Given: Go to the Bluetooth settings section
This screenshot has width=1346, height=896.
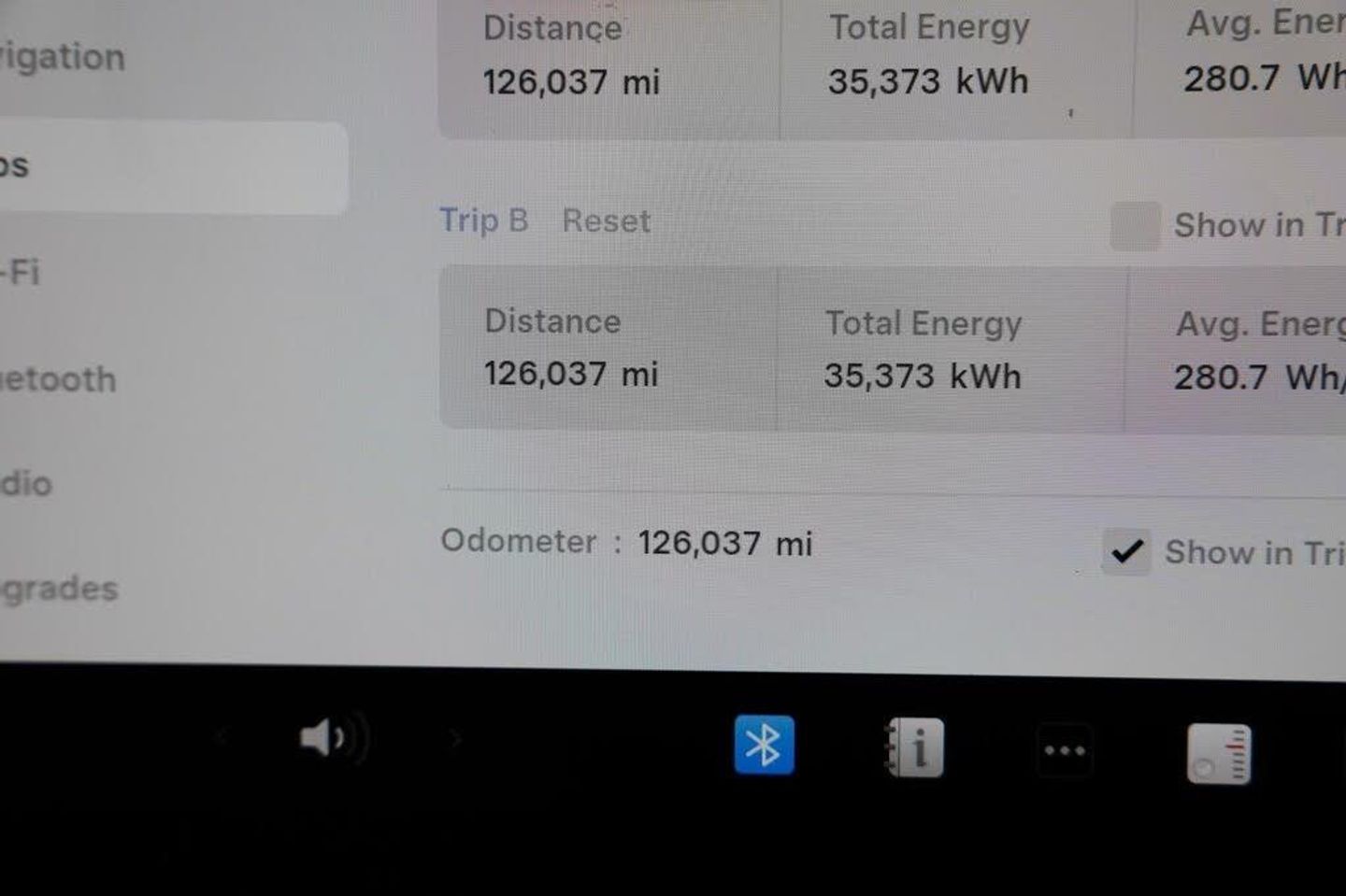Looking at the screenshot, I should [x=58, y=379].
